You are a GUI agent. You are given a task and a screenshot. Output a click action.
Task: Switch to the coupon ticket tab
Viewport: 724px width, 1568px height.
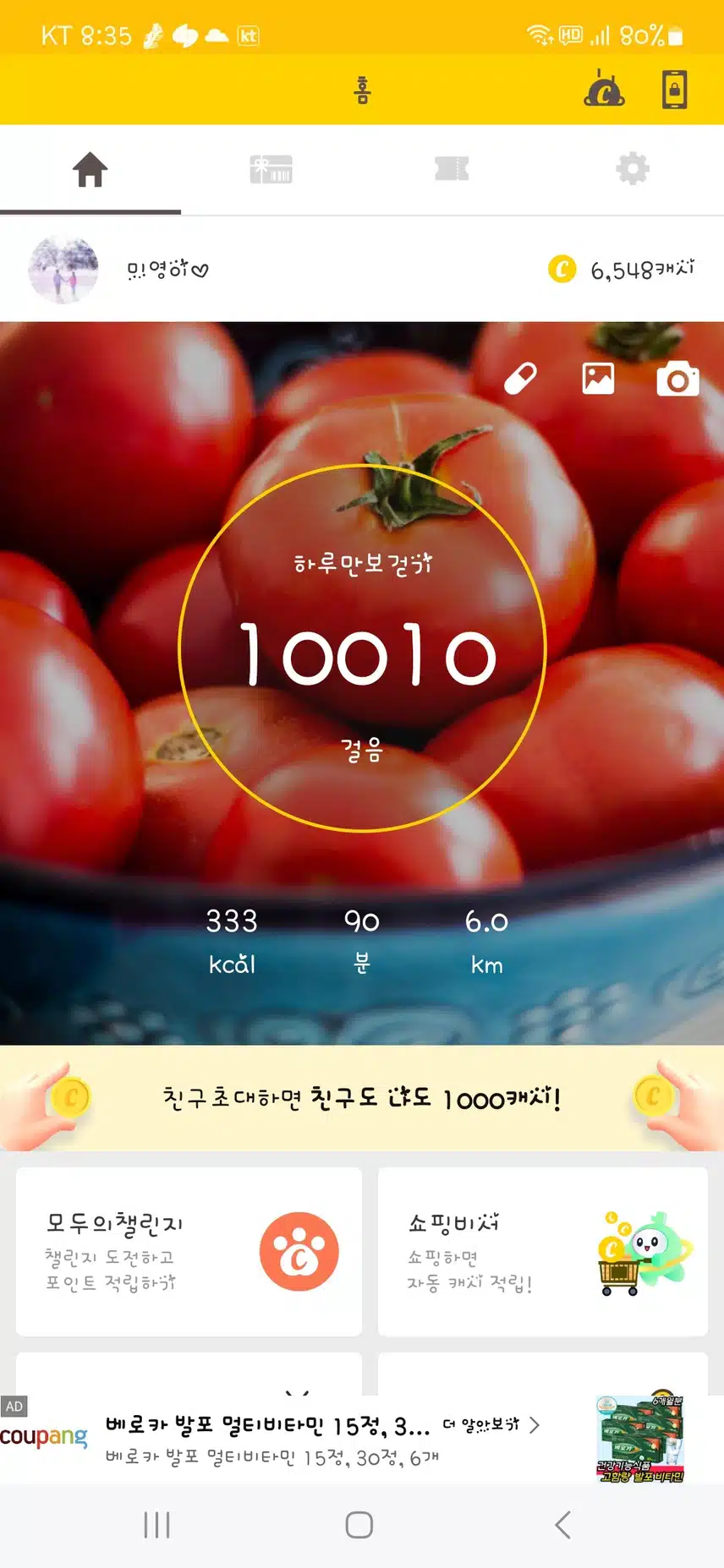[452, 170]
